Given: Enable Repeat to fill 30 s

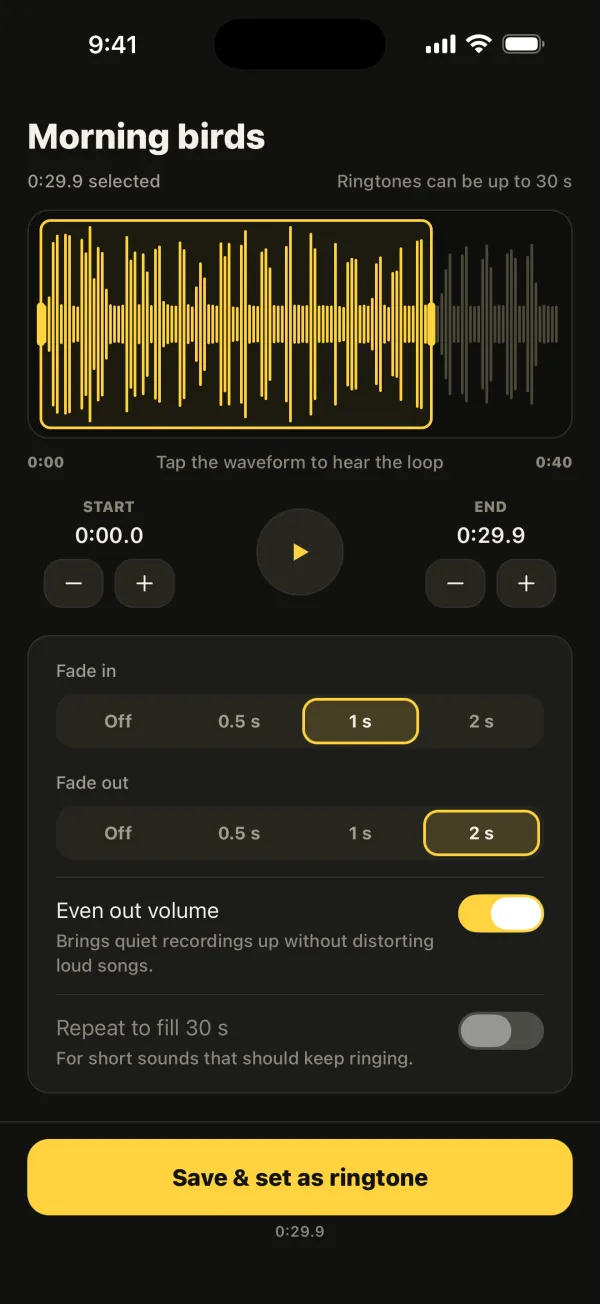Looking at the screenshot, I should (501, 1031).
